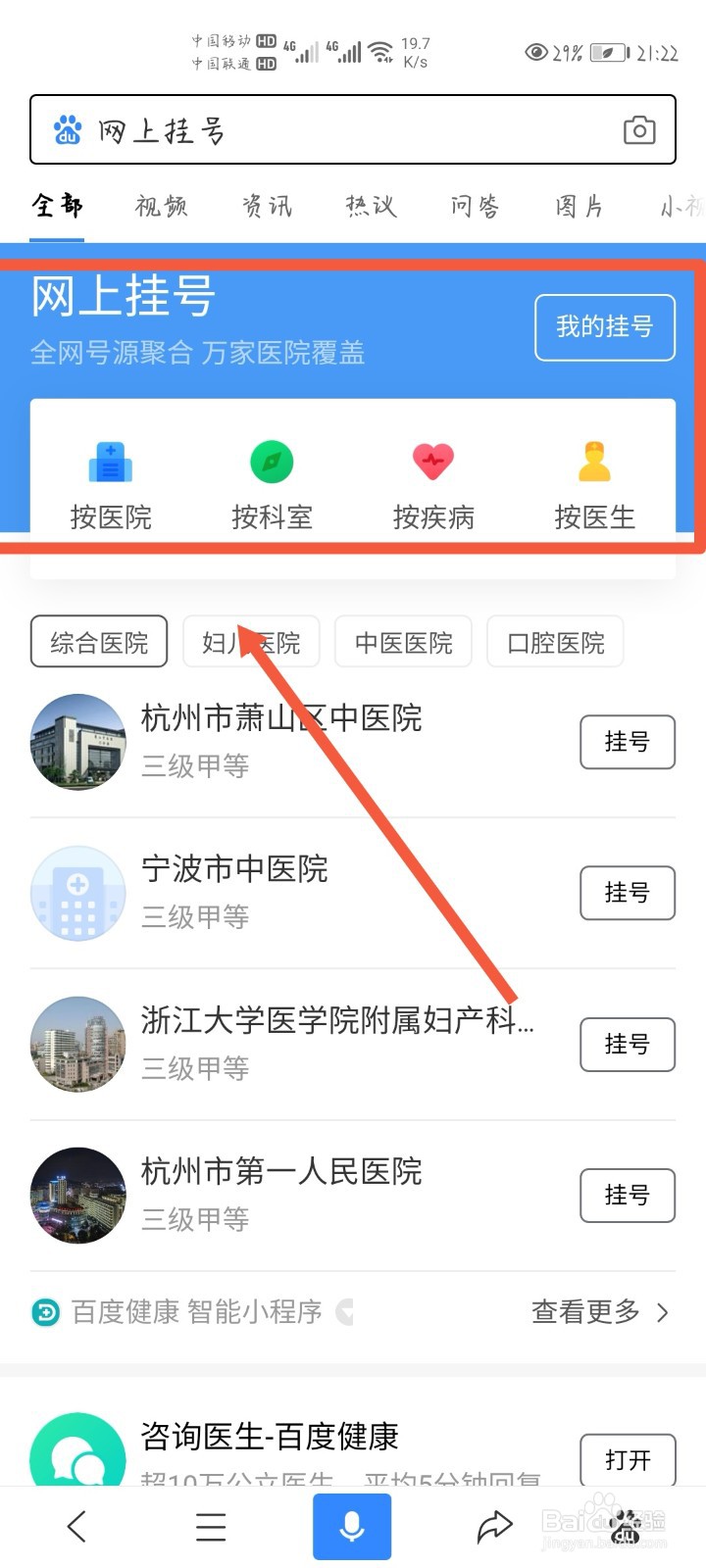The width and height of the screenshot is (706, 1568).
Task: Open the hamburger menu in bottom bar
Action: [x=211, y=1525]
